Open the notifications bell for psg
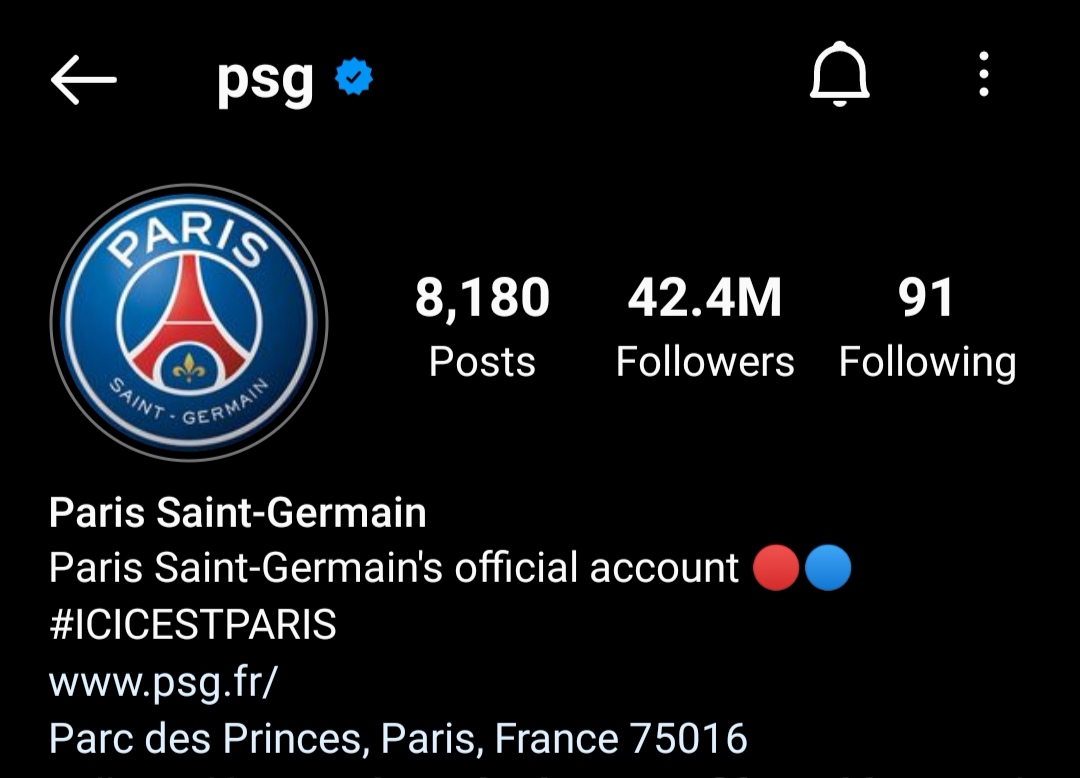This screenshot has width=1080, height=778. (839, 75)
